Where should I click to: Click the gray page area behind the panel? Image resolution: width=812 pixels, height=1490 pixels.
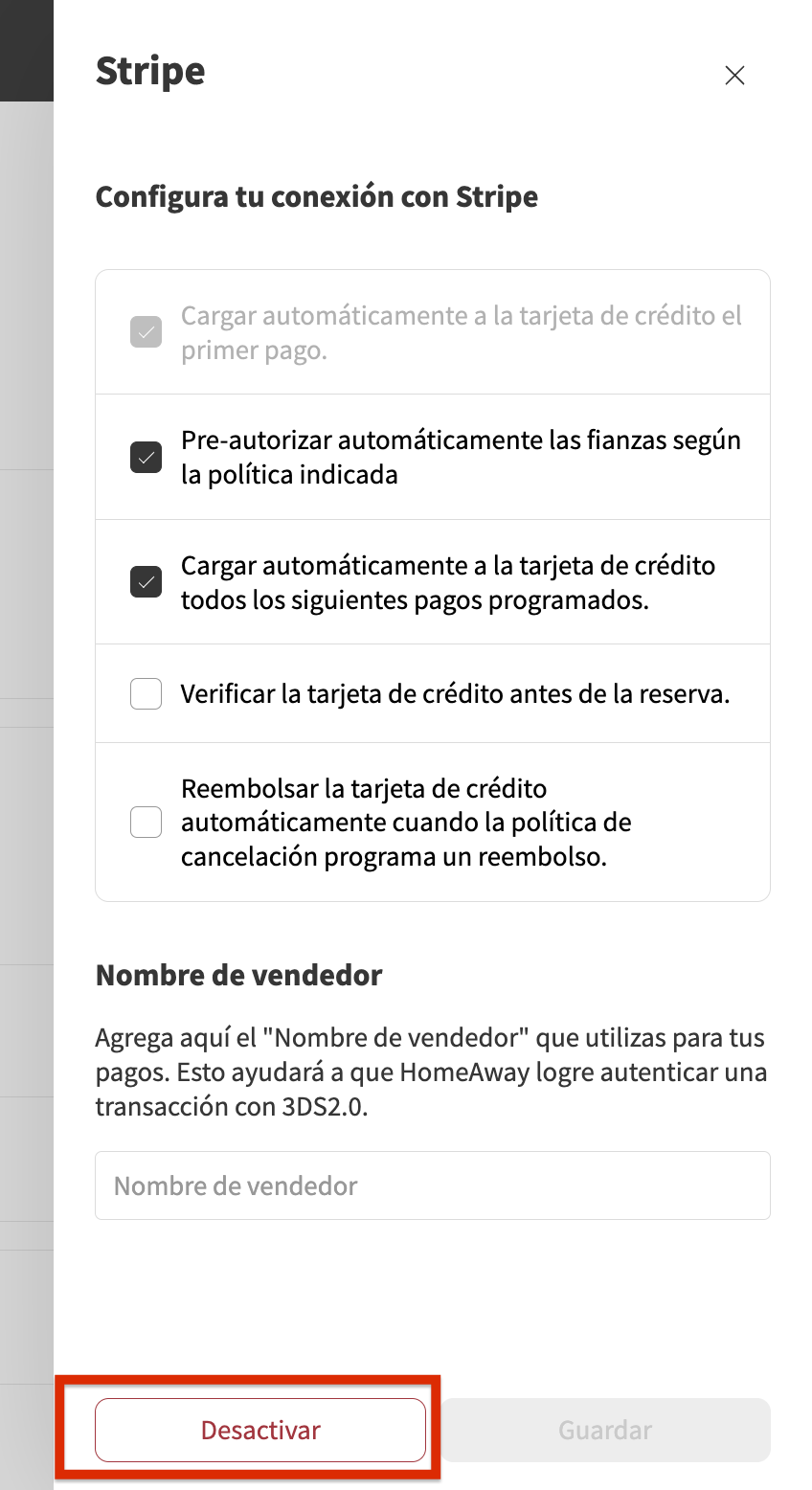[26, 670]
